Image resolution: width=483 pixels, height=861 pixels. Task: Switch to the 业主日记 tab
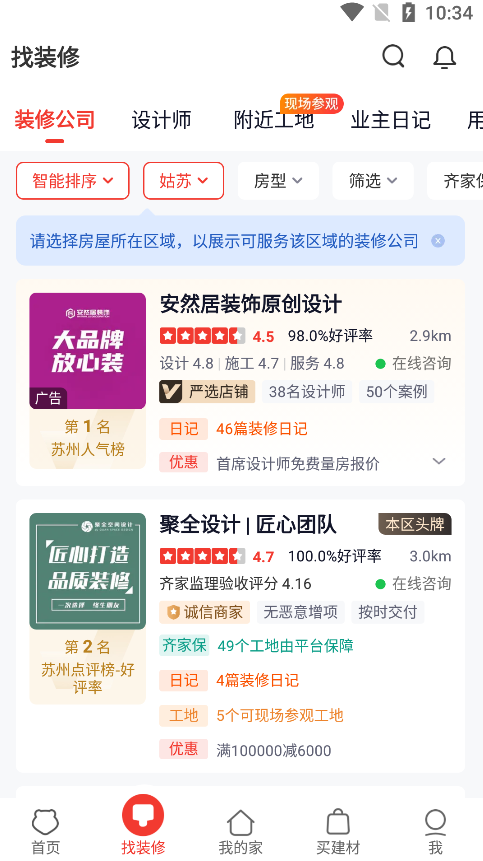click(390, 120)
